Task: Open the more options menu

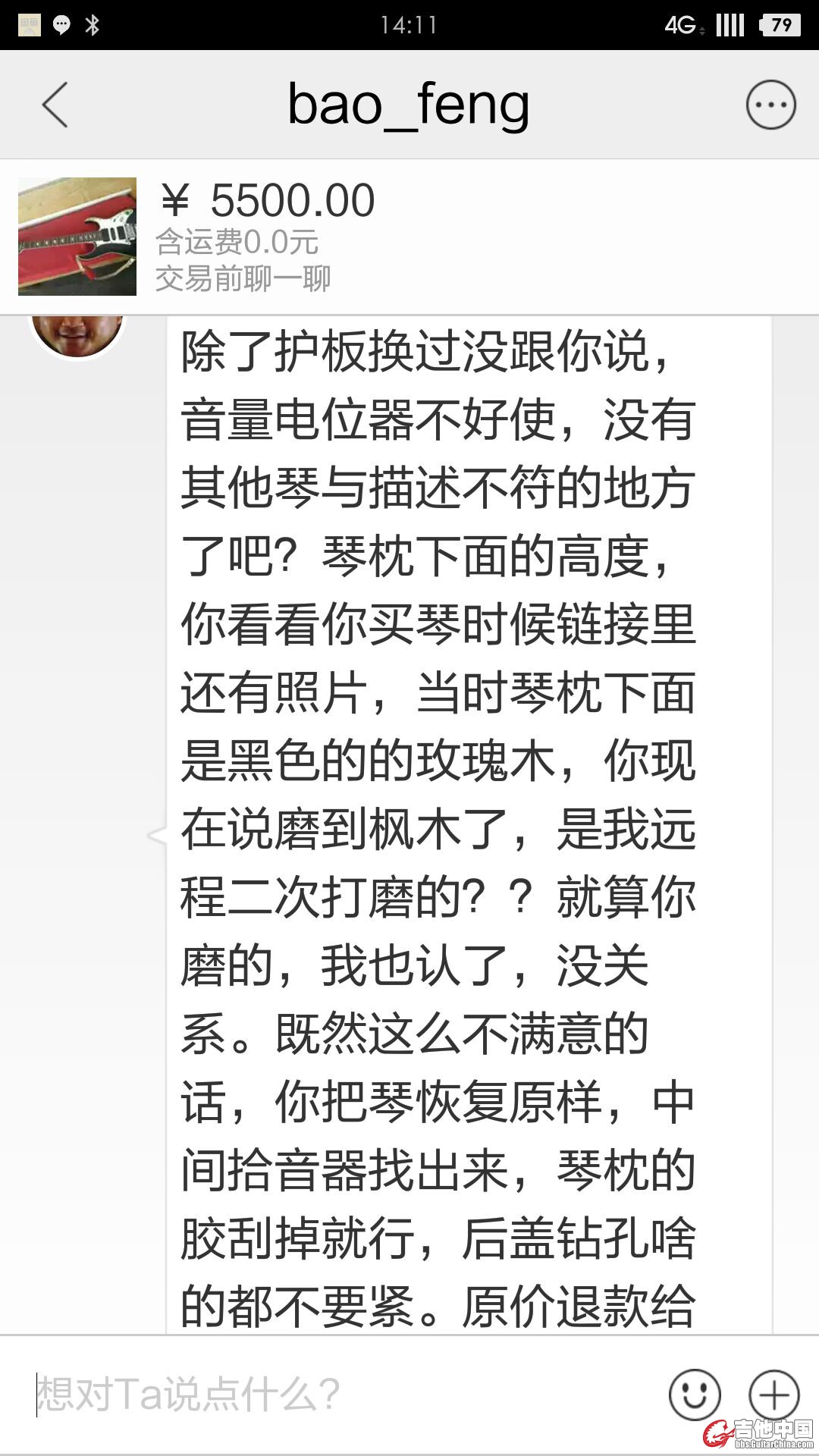Action: coord(770,105)
